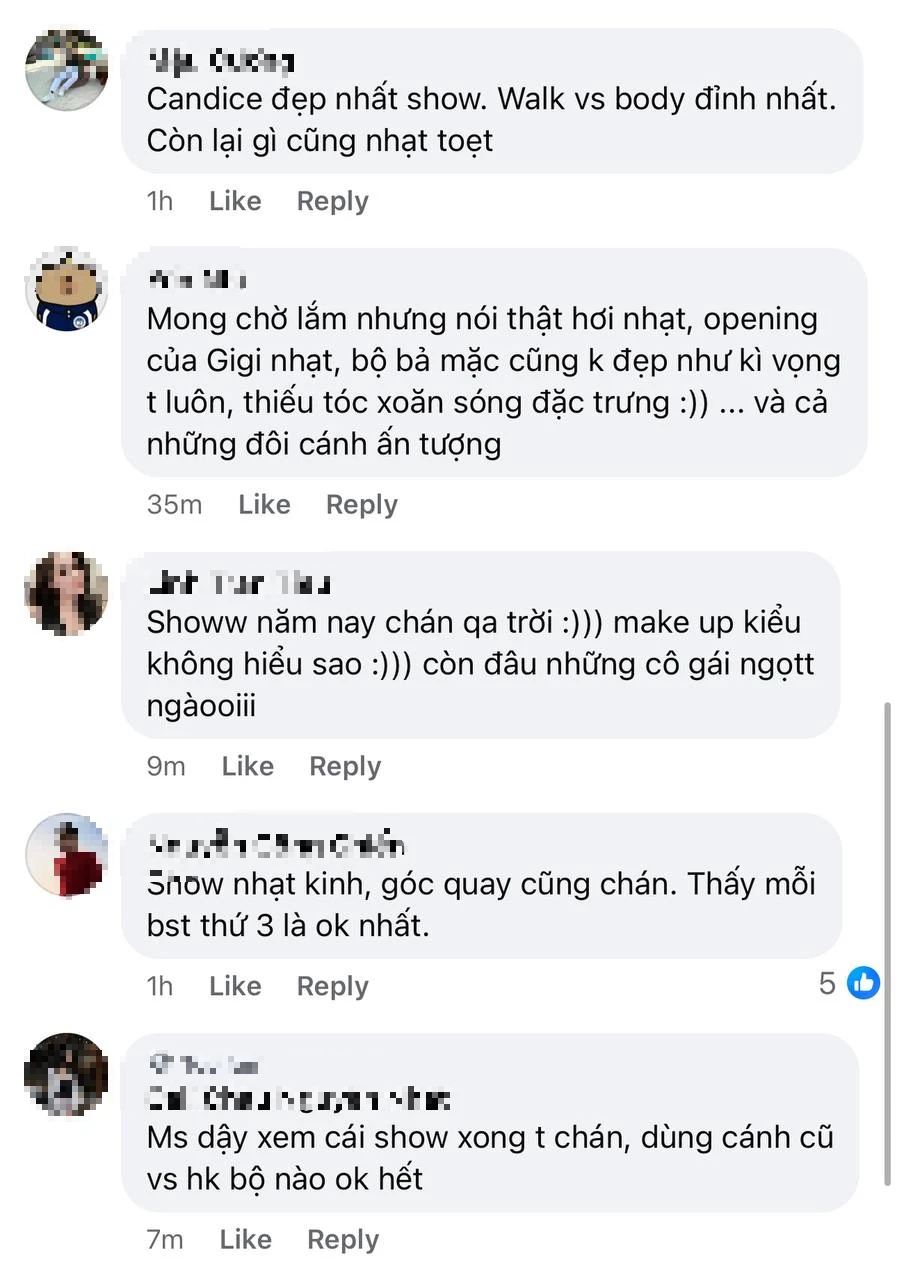
Task: Open the avatar of the 'Candice đẹp nhất' commenter
Action: [x=66, y=69]
